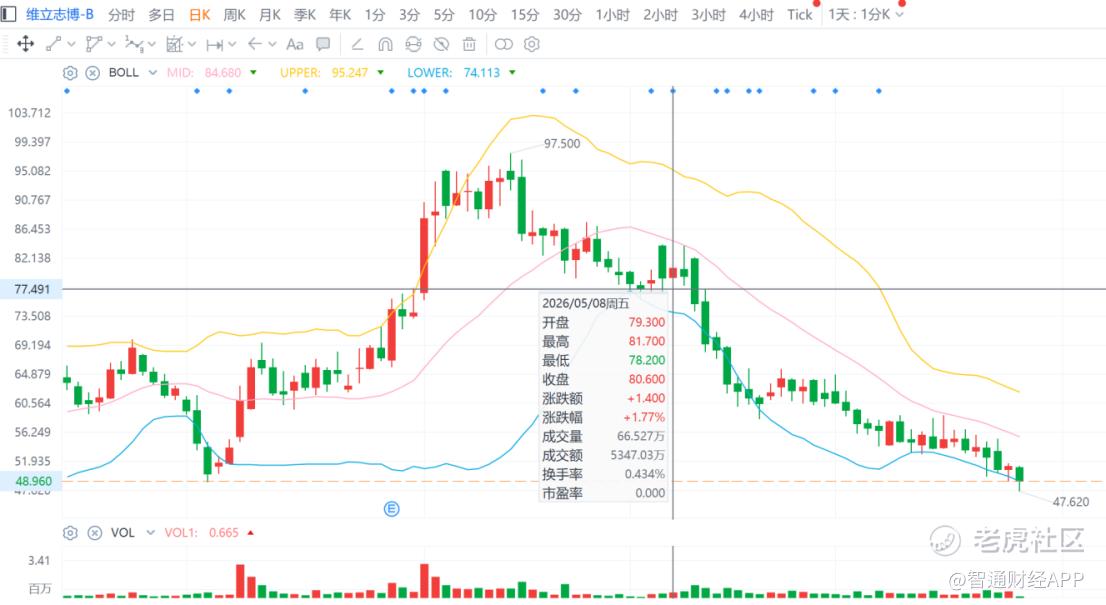
Task: Select the move crosshair tool
Action: [x=25, y=44]
